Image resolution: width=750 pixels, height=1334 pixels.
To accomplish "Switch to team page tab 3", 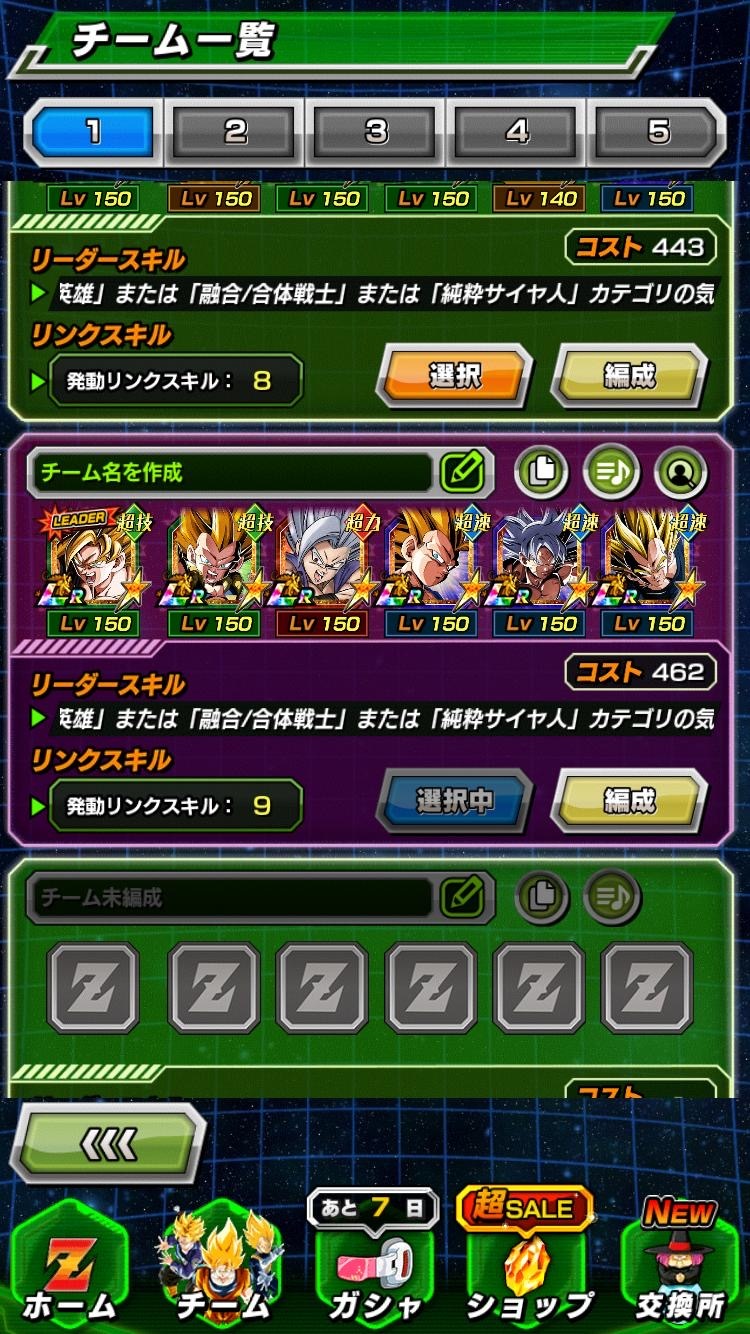I will tap(376, 133).
